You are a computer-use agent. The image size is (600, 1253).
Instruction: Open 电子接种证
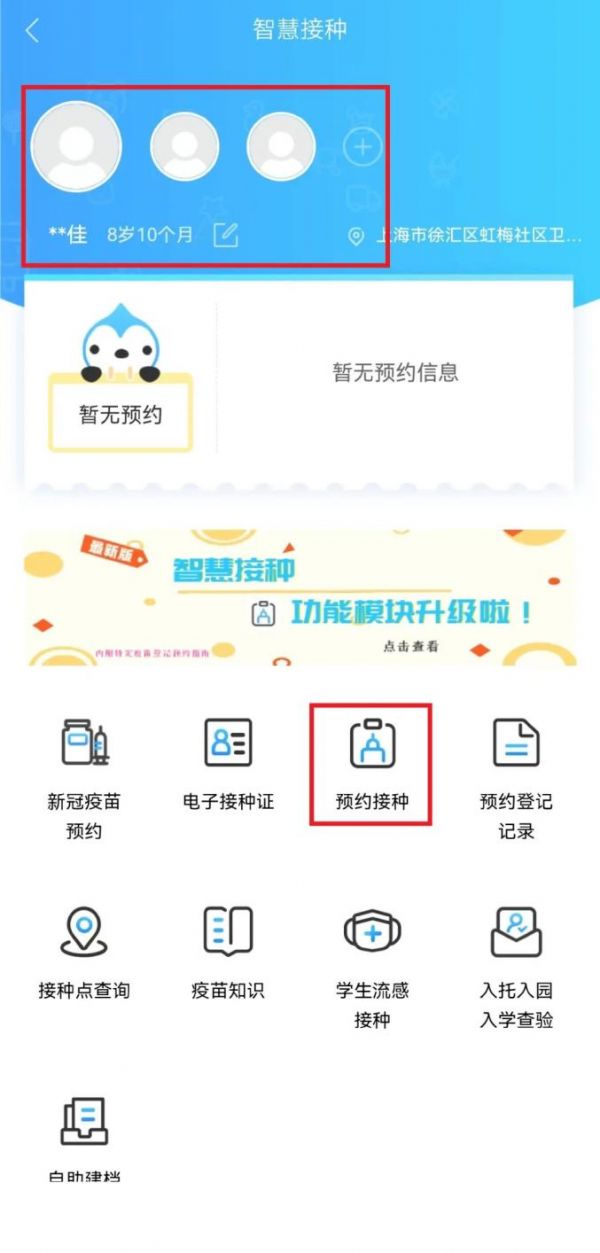click(x=228, y=764)
